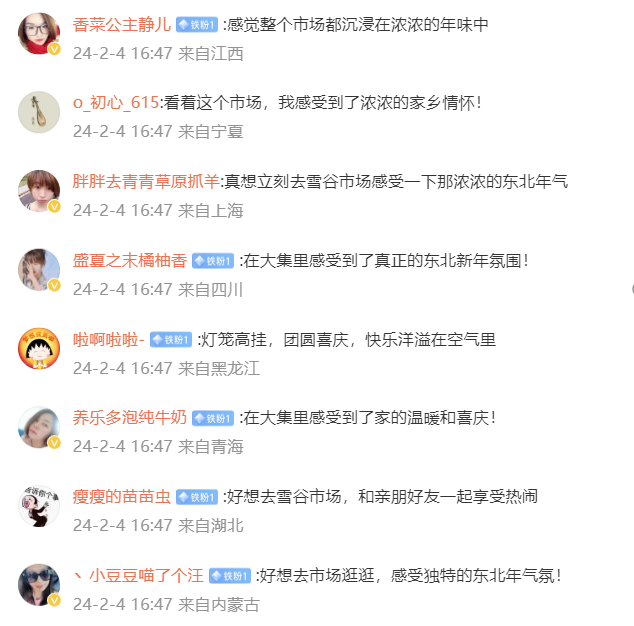Visit the profile of 瘦瘦的苗苗虫
This screenshot has width=634, height=626.
pos(122,496)
